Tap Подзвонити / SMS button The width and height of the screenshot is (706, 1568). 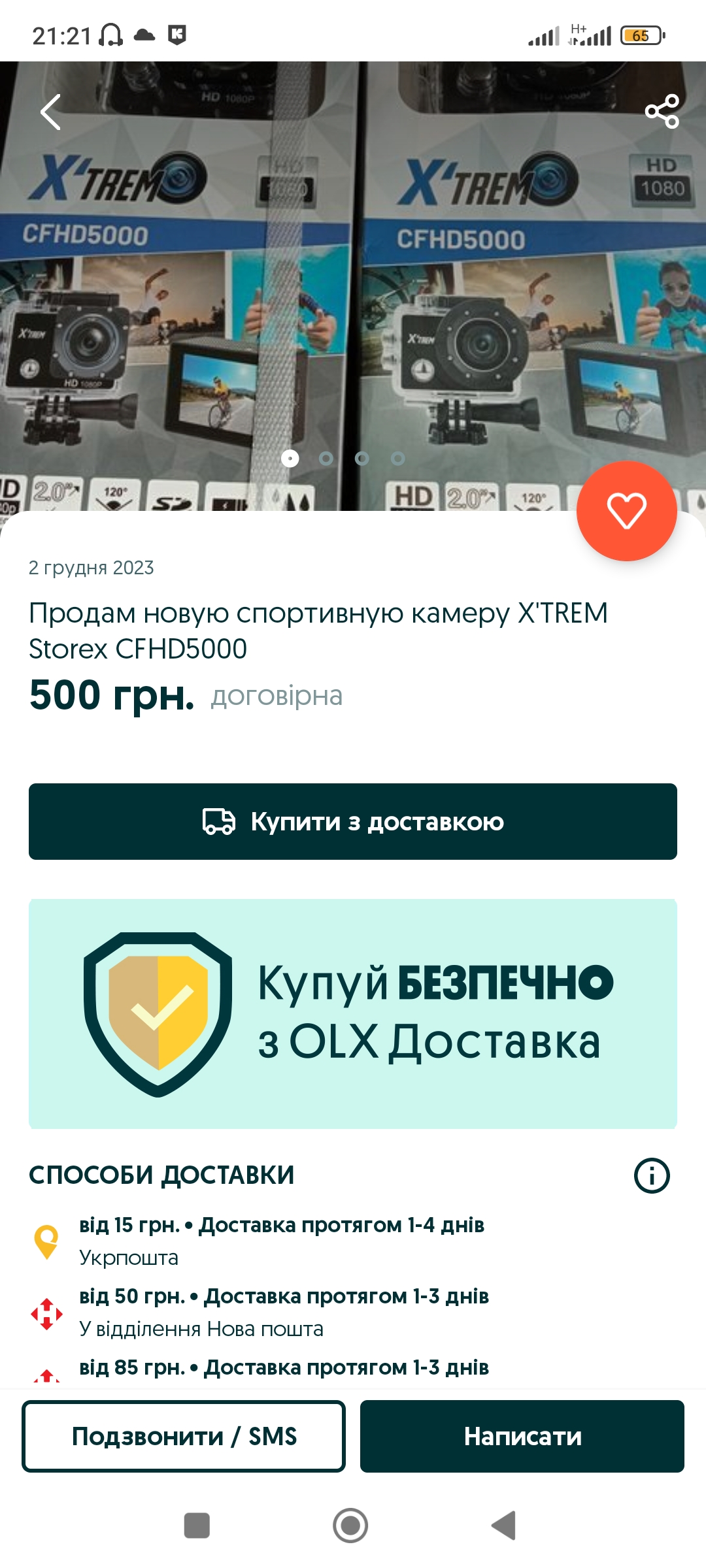184,1436
